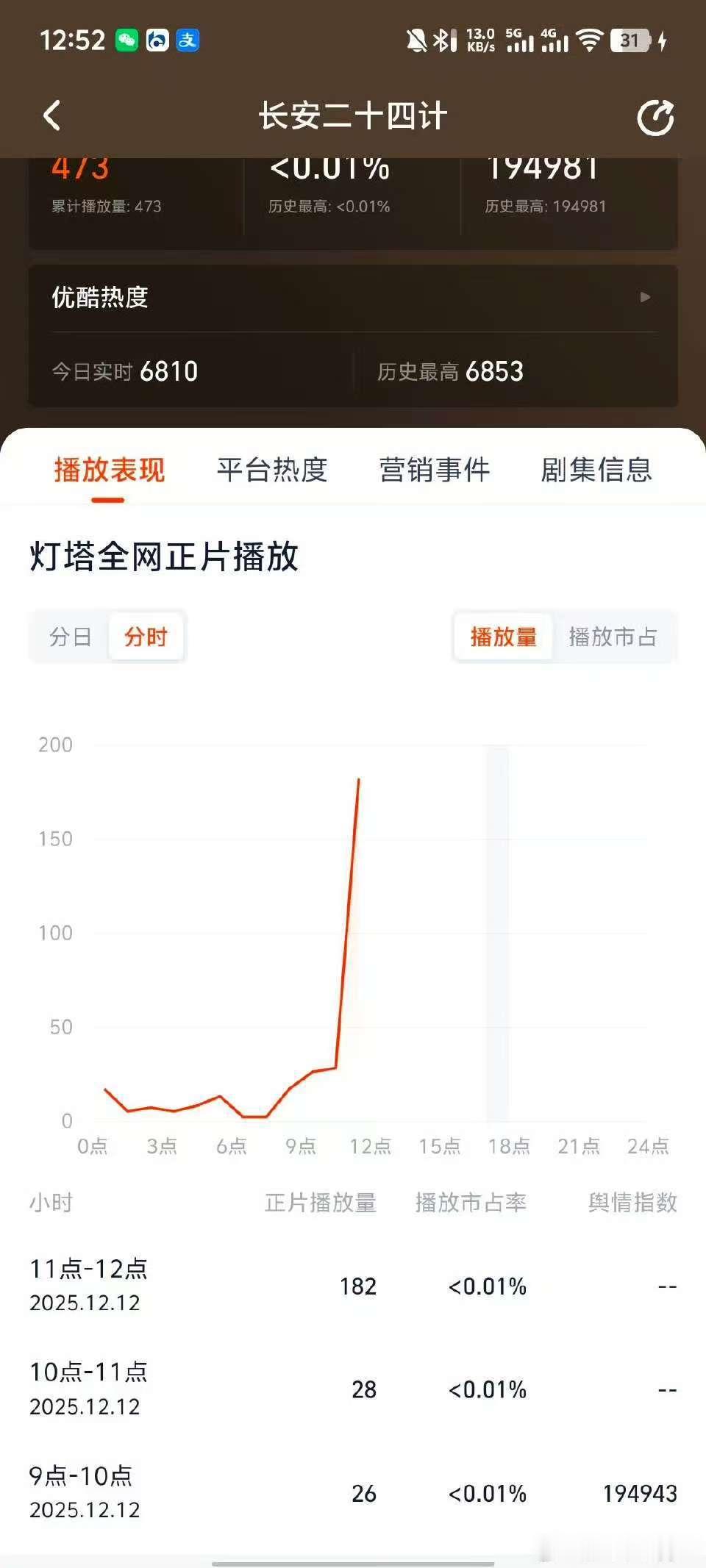The height and width of the screenshot is (1568, 706).
Task: Tap the 今日实时 heat value 6810
Action: (170, 372)
